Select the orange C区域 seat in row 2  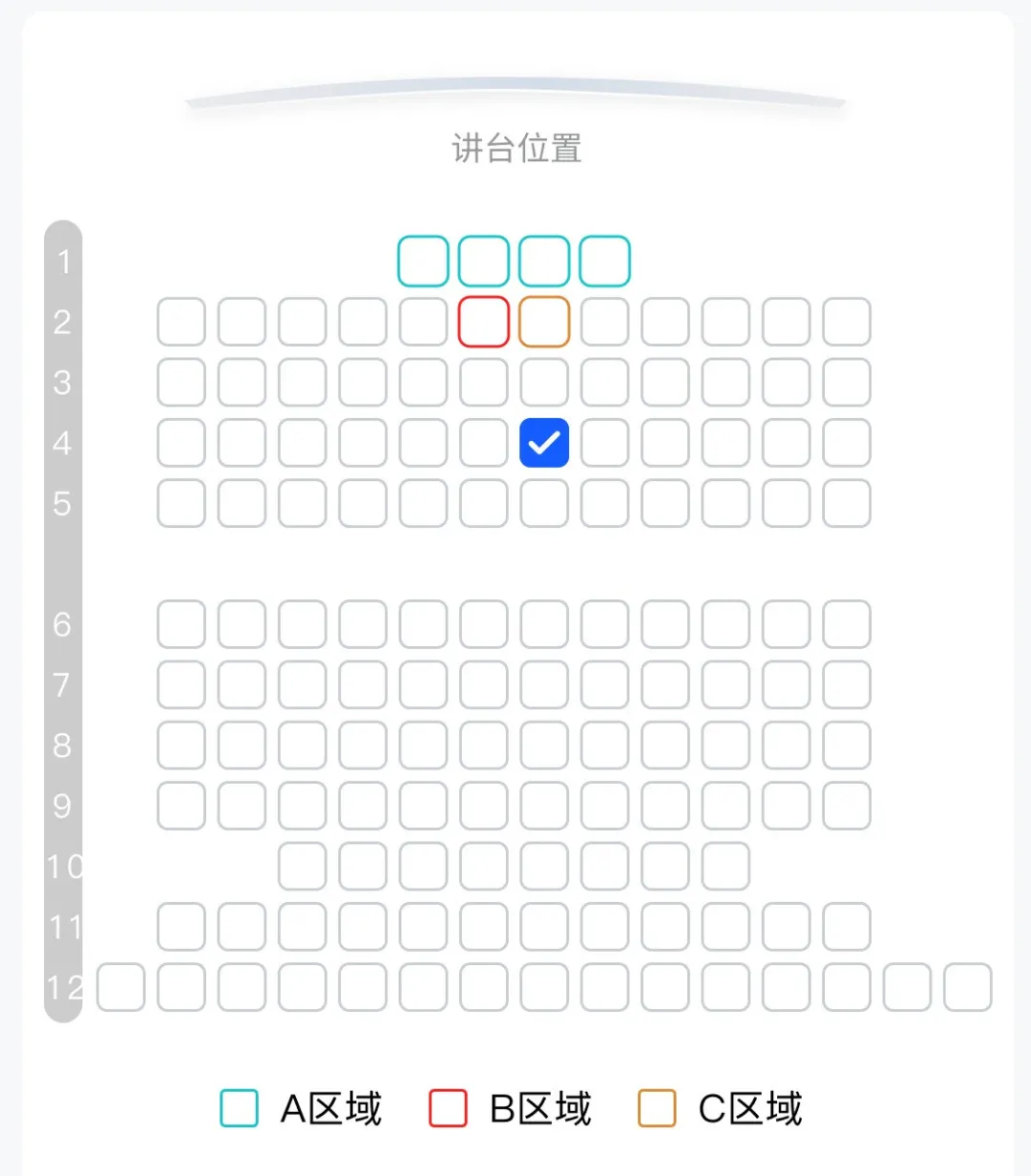click(544, 322)
